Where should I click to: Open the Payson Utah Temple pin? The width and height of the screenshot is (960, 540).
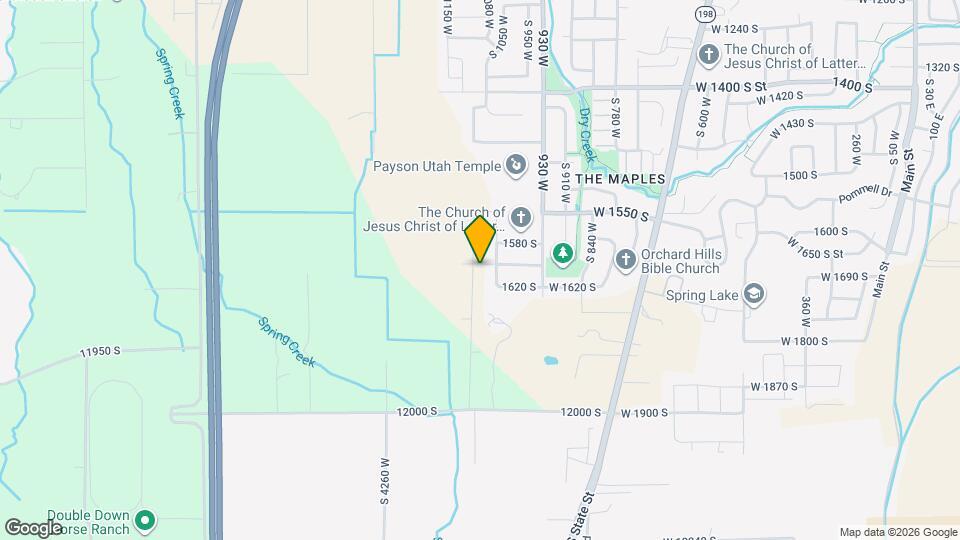(516, 165)
